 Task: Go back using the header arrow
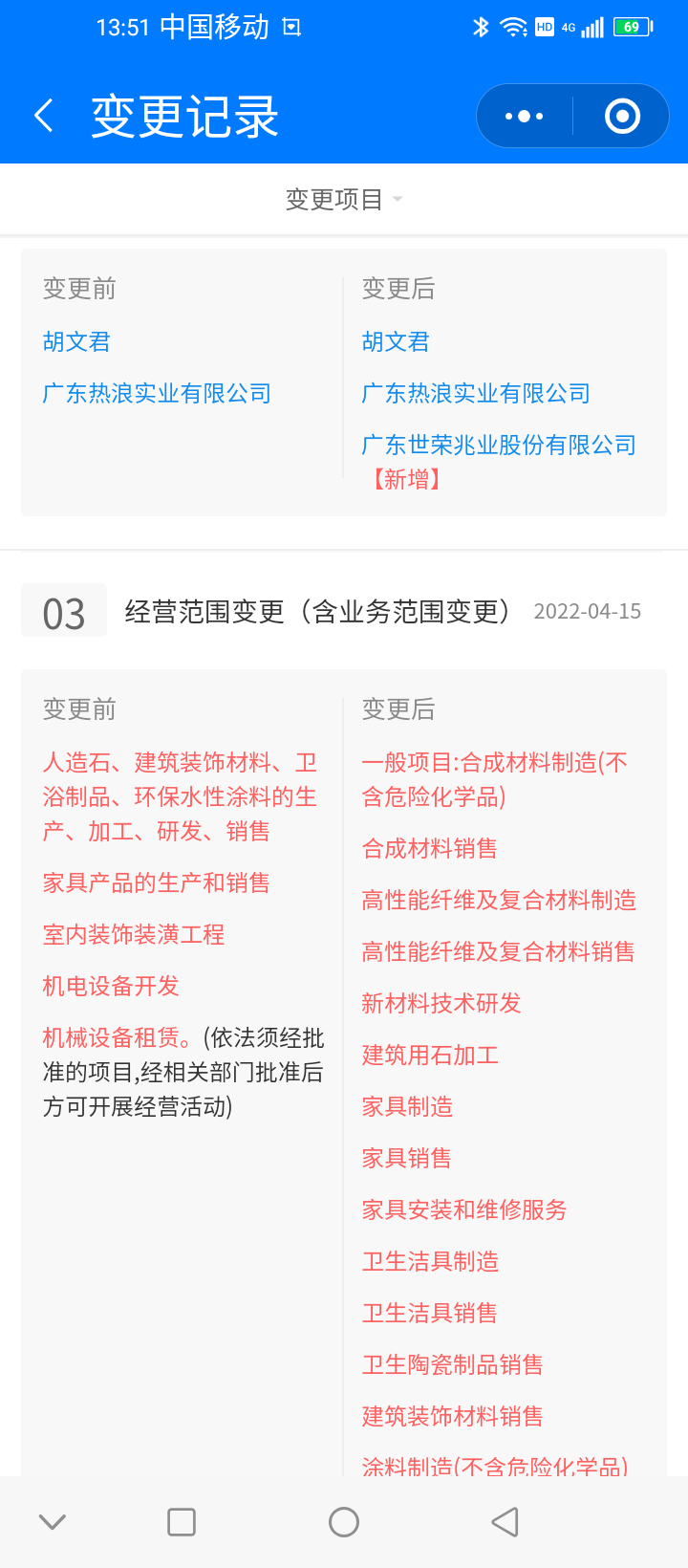point(44,117)
